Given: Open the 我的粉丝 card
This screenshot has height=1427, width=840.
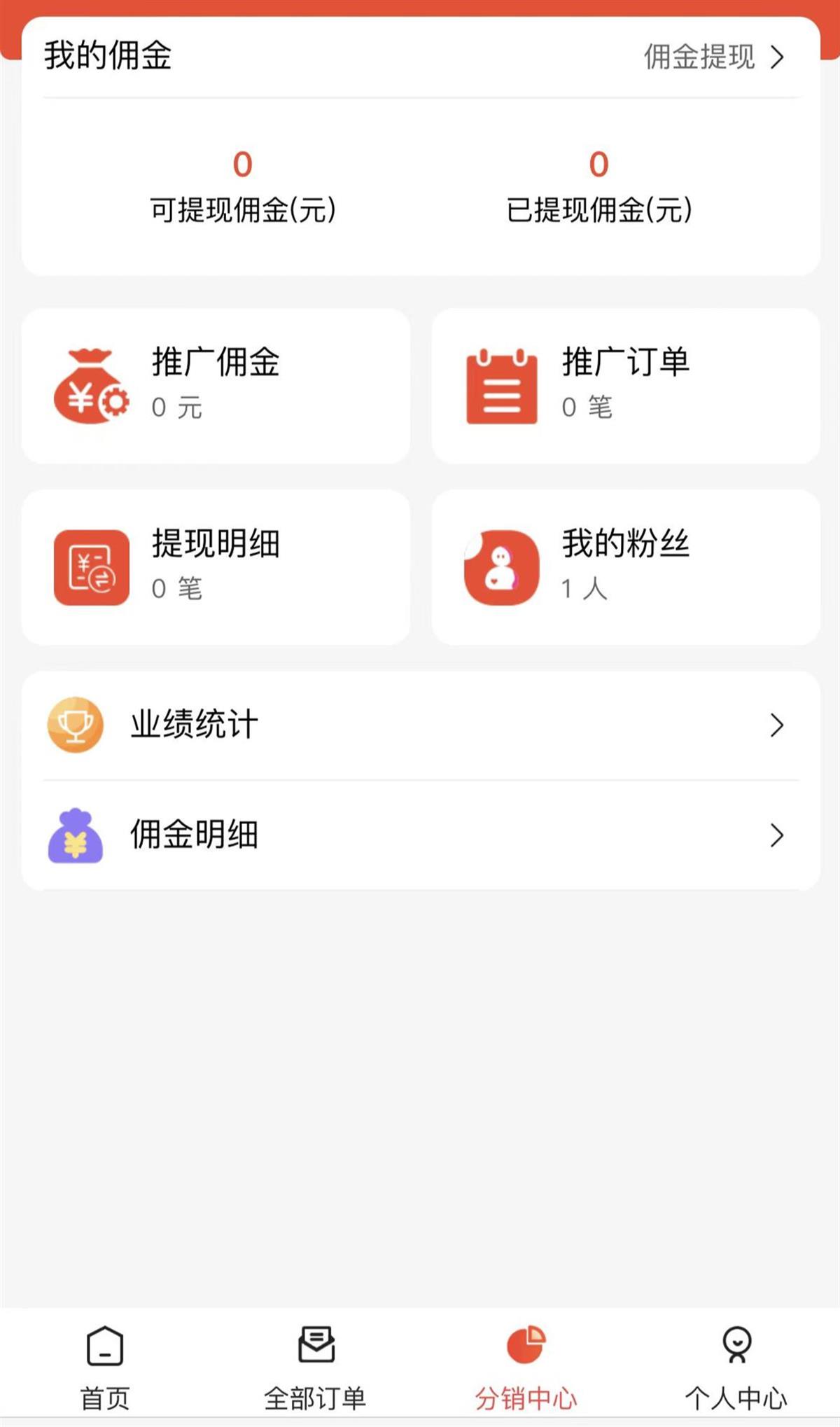Looking at the screenshot, I should click(x=625, y=567).
